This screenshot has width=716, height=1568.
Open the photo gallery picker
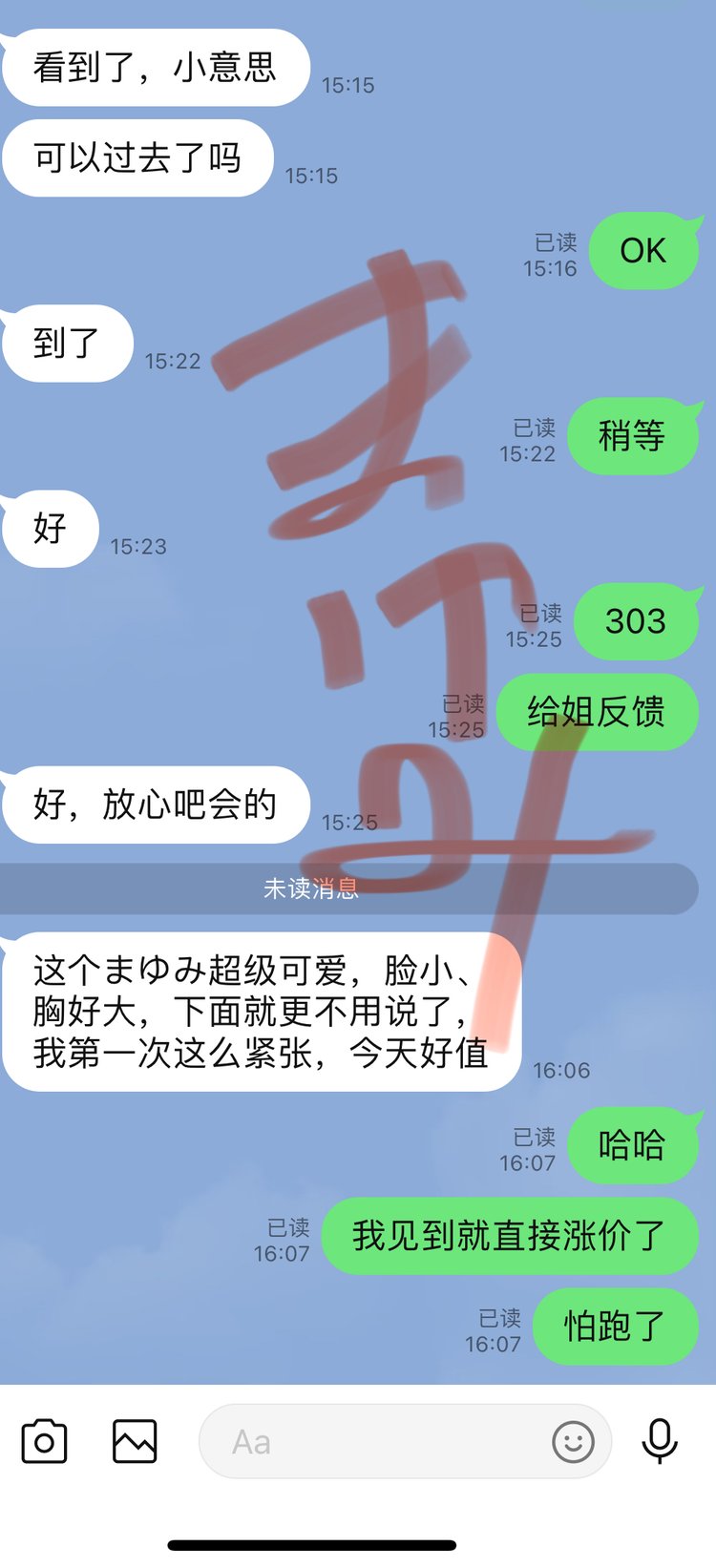pos(135,1441)
